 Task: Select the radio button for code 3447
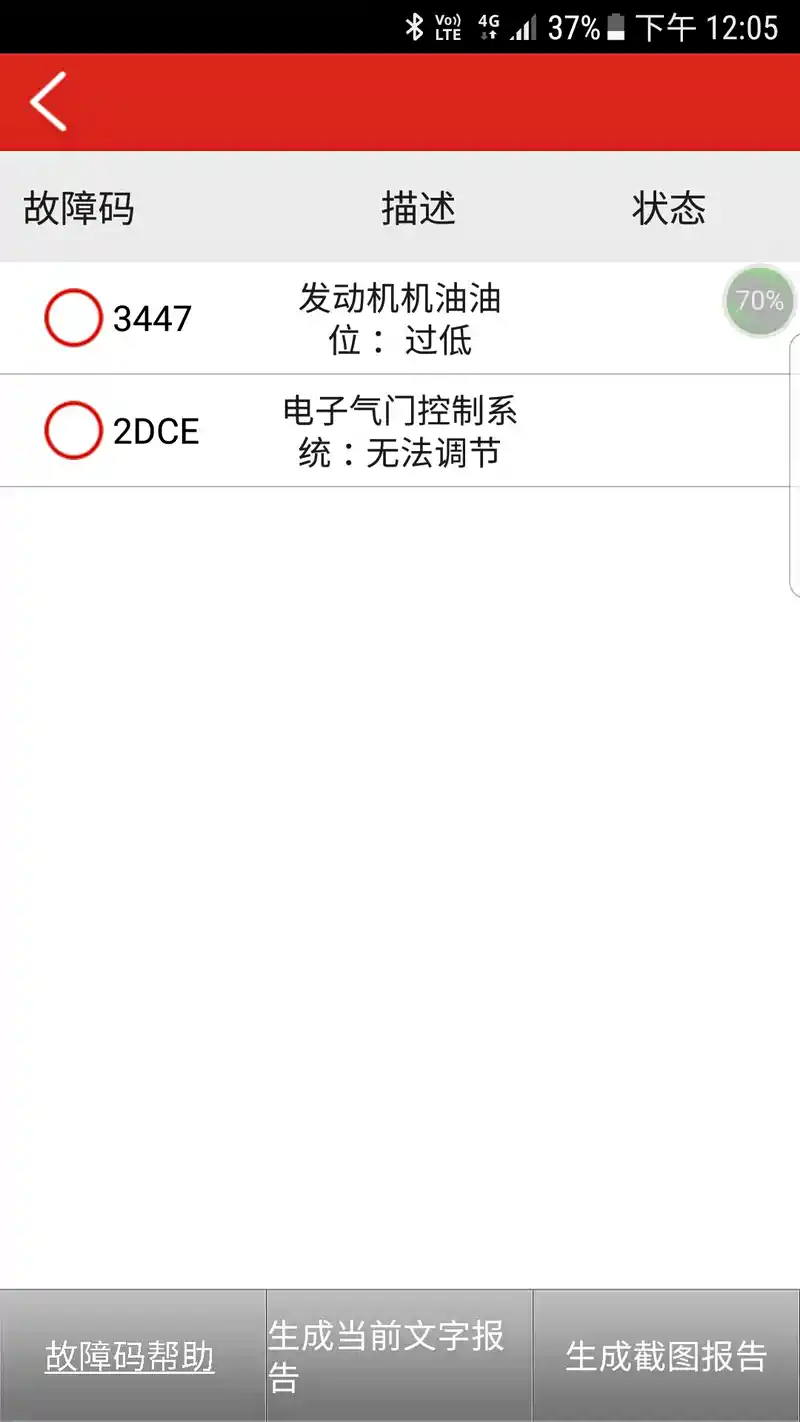pos(73,318)
